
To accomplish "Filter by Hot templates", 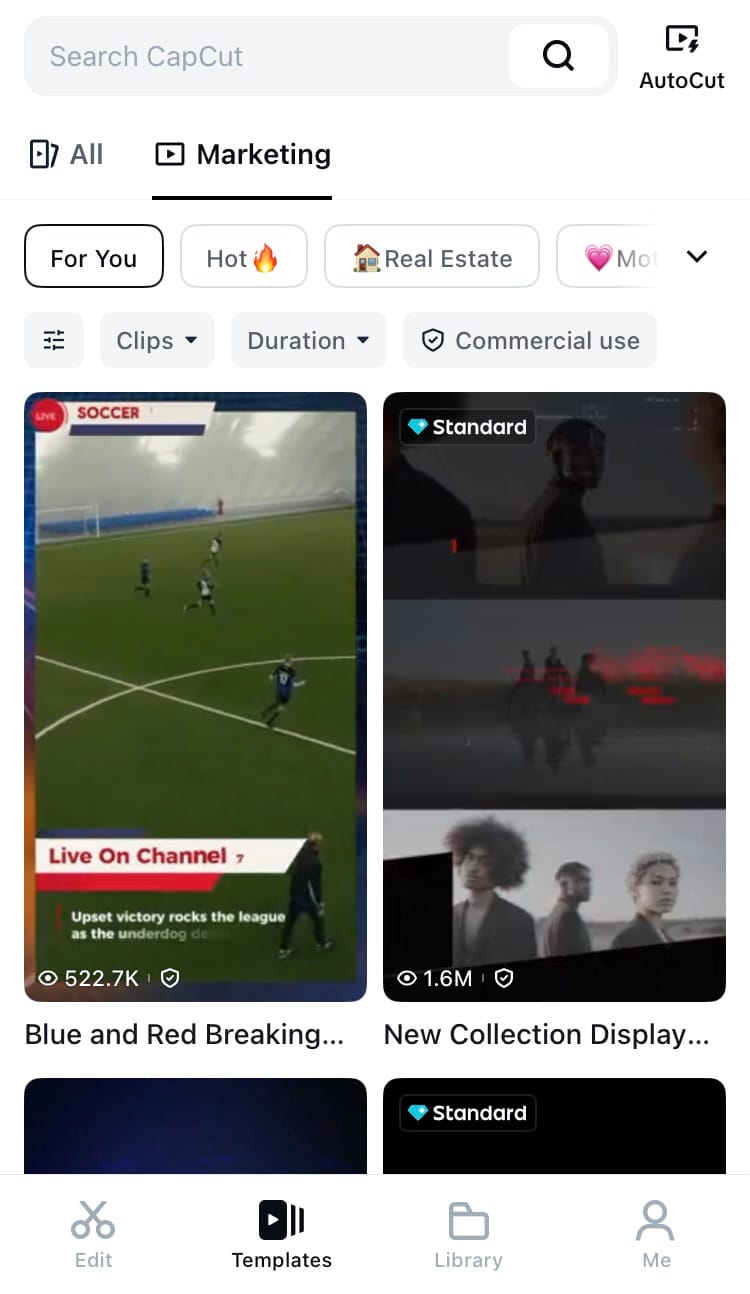I will point(243,258).
